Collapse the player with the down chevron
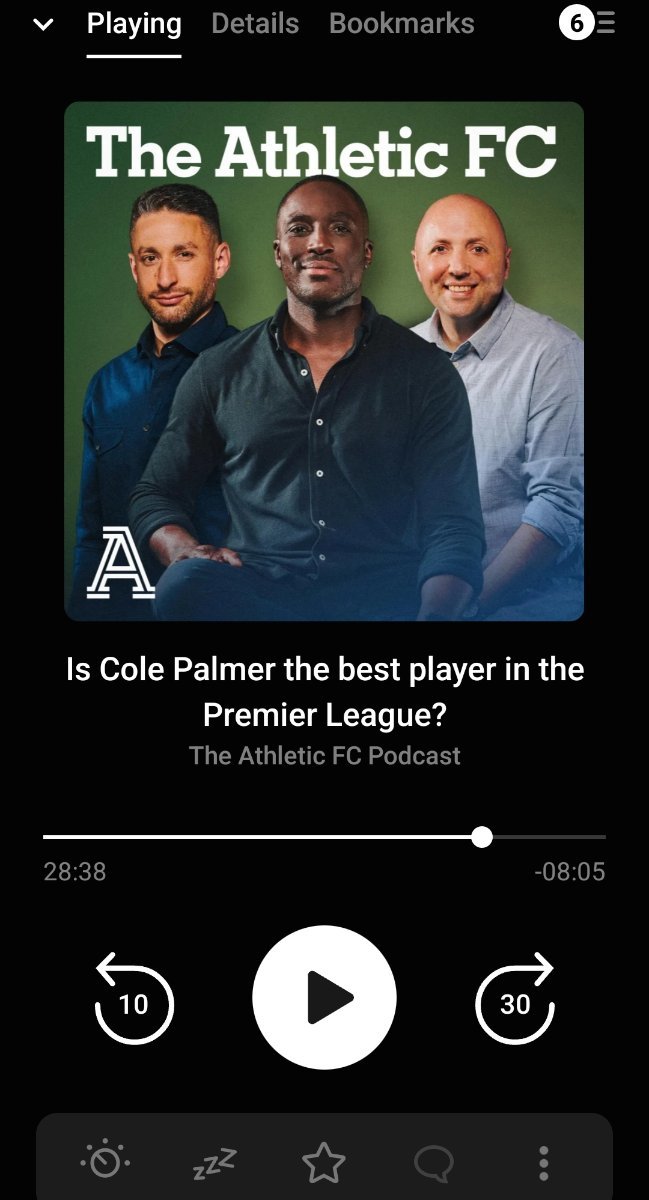The height and width of the screenshot is (1200, 649). point(43,25)
